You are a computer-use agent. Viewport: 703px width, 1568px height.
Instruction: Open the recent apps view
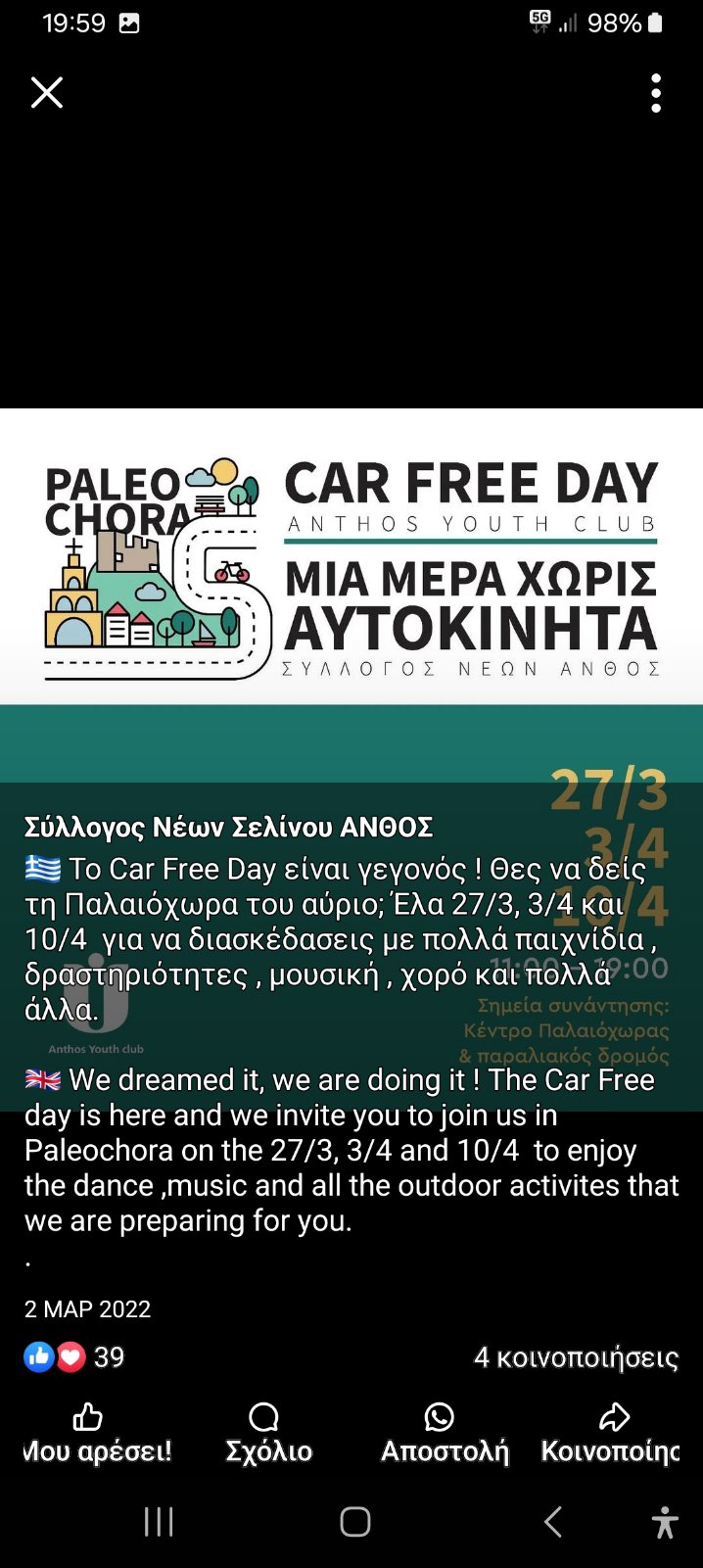click(159, 1522)
